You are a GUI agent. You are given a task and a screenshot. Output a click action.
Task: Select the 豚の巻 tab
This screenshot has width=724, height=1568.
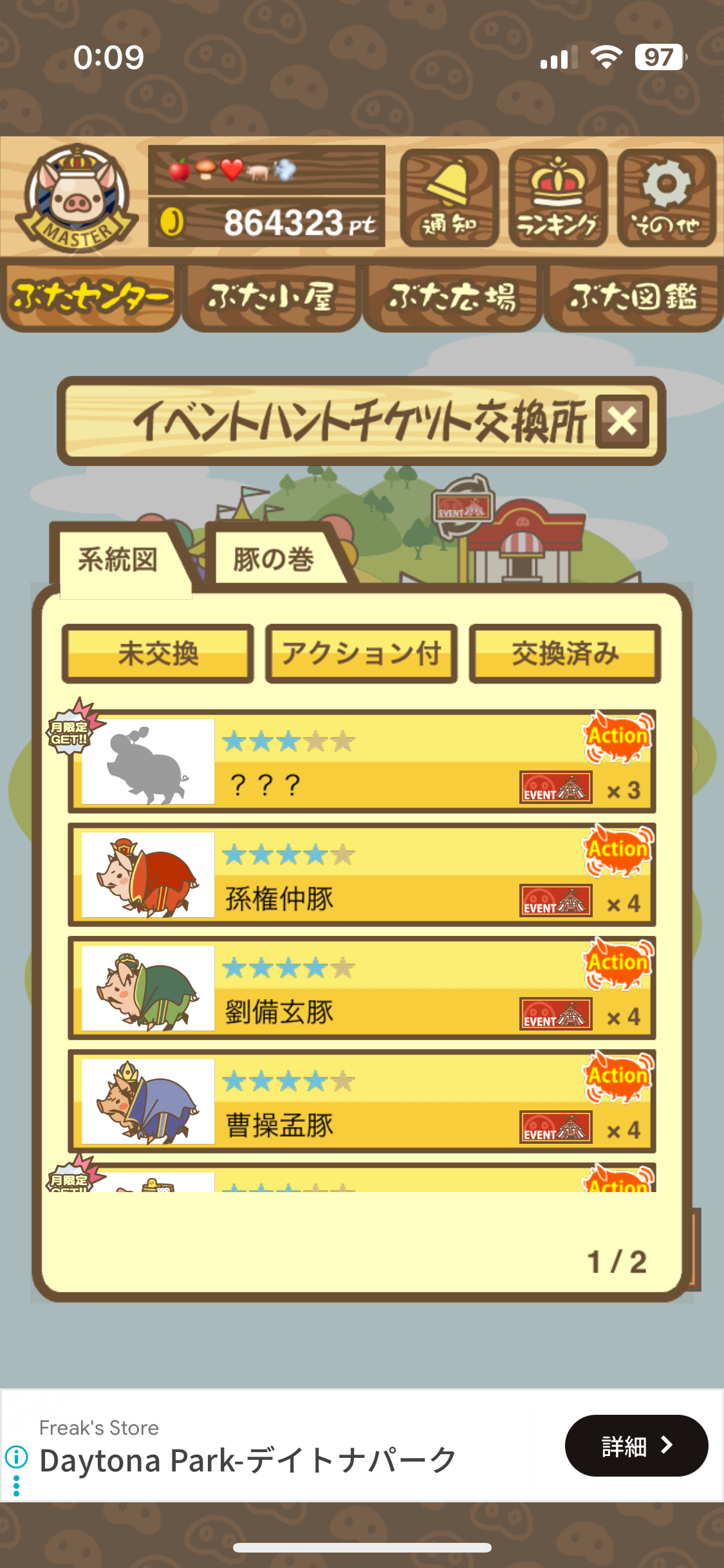click(274, 559)
